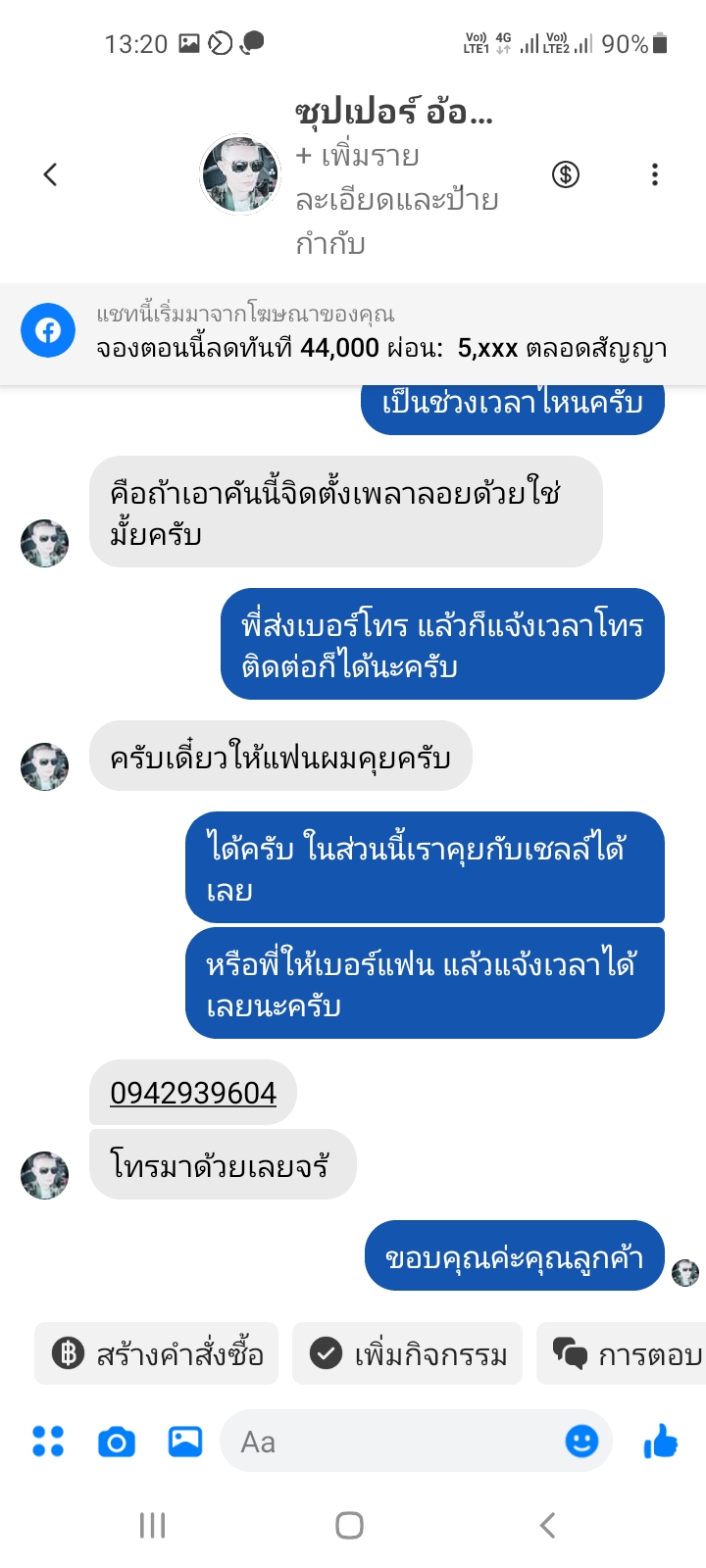Select the เพิ่มกิจกรรม add activity chip
Image resolution: width=706 pixels, height=1568 pixels.
pos(408,1354)
